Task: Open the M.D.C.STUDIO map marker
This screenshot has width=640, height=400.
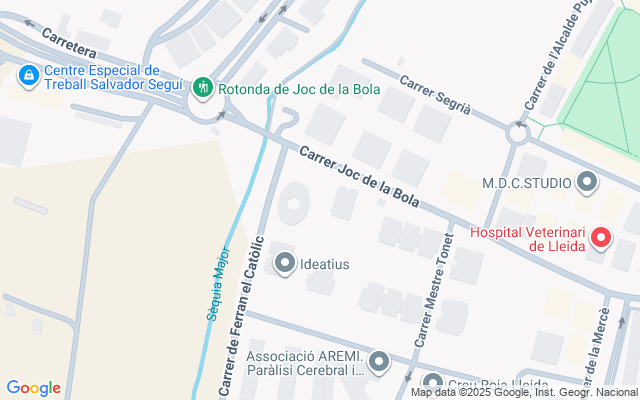Action: (587, 183)
